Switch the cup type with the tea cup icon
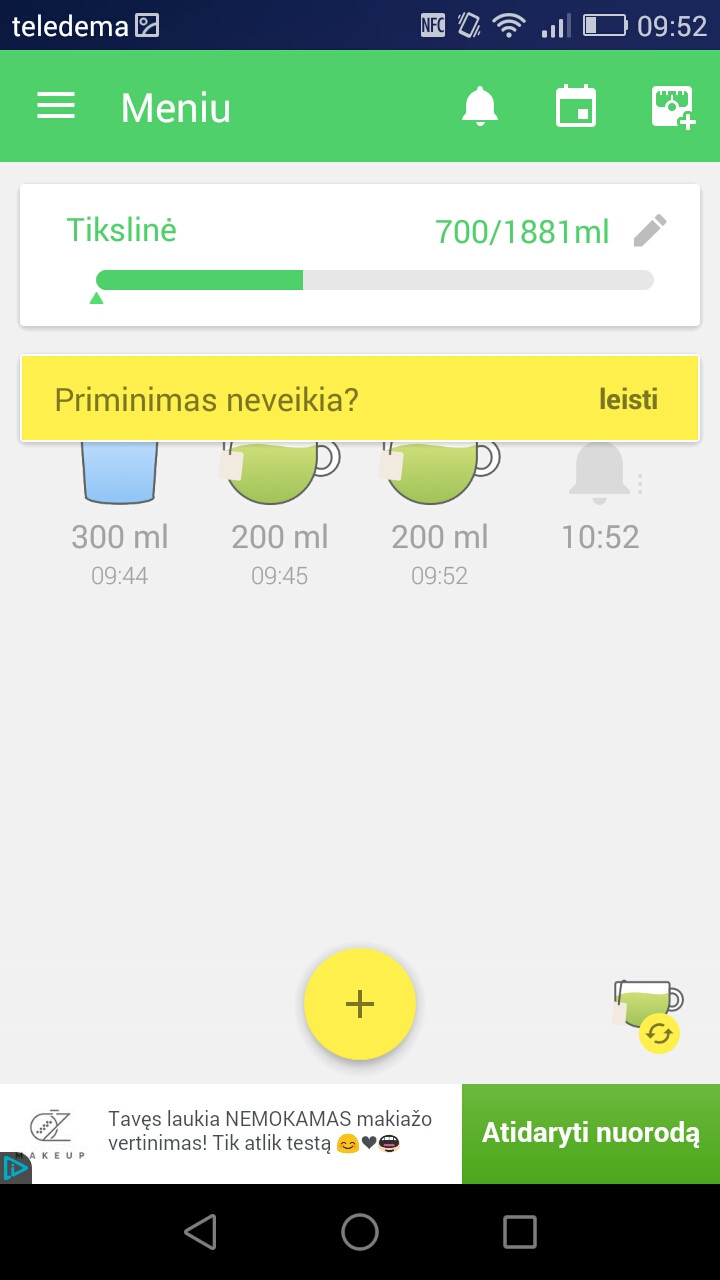Viewport: 720px width, 1280px height. (647, 1014)
